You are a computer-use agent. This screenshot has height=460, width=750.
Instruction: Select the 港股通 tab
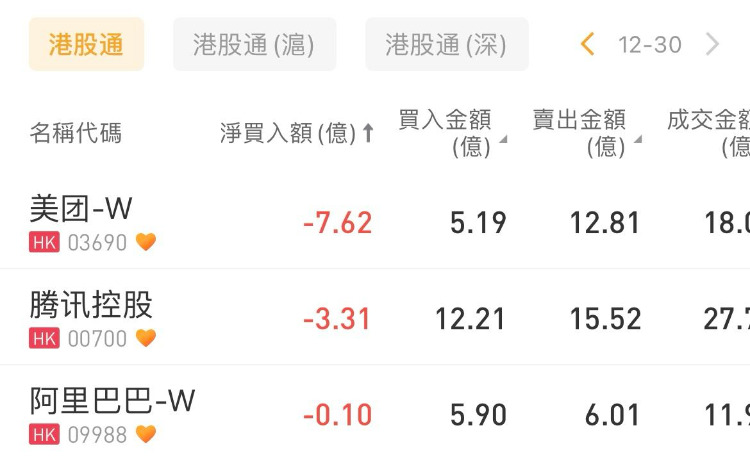86,45
